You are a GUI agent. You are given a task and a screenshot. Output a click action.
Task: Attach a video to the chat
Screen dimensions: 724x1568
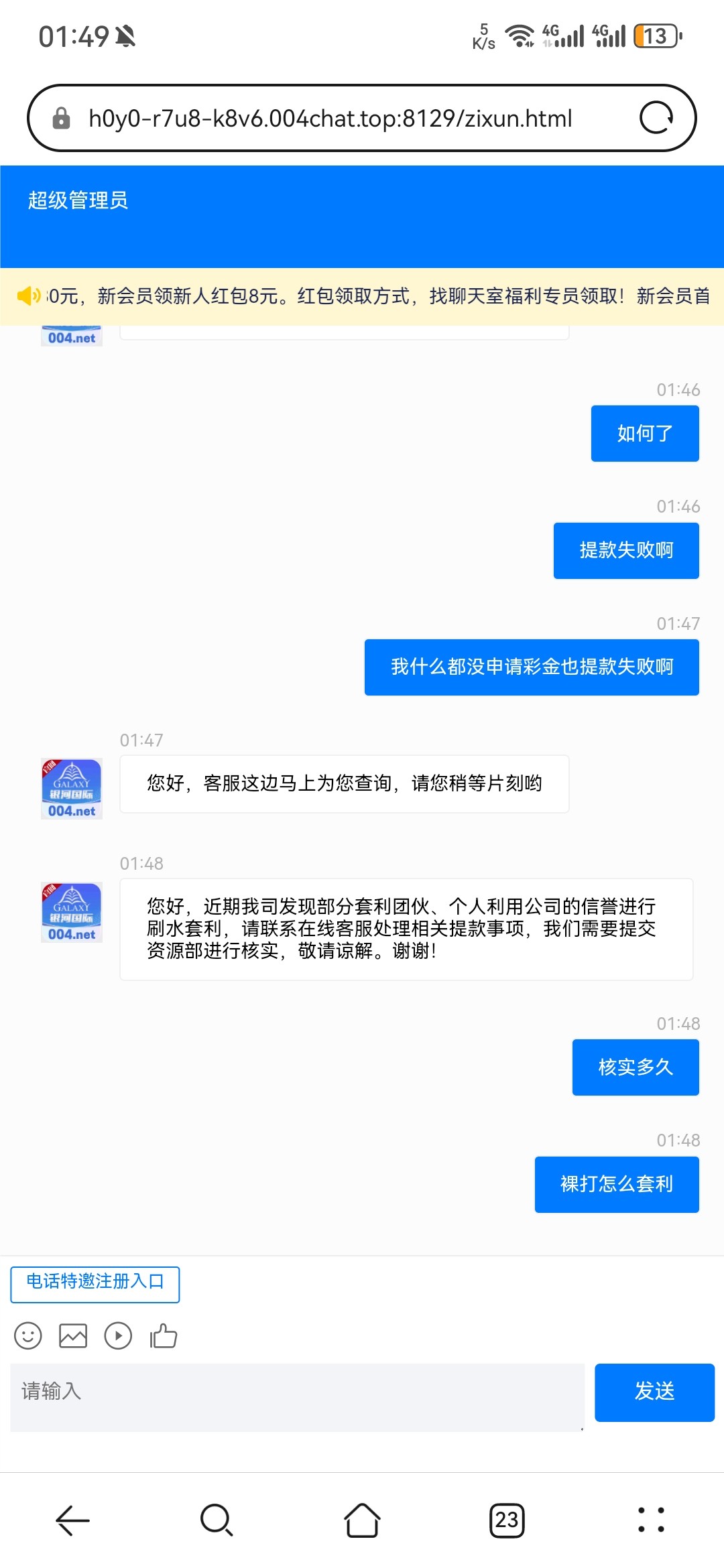click(118, 1335)
